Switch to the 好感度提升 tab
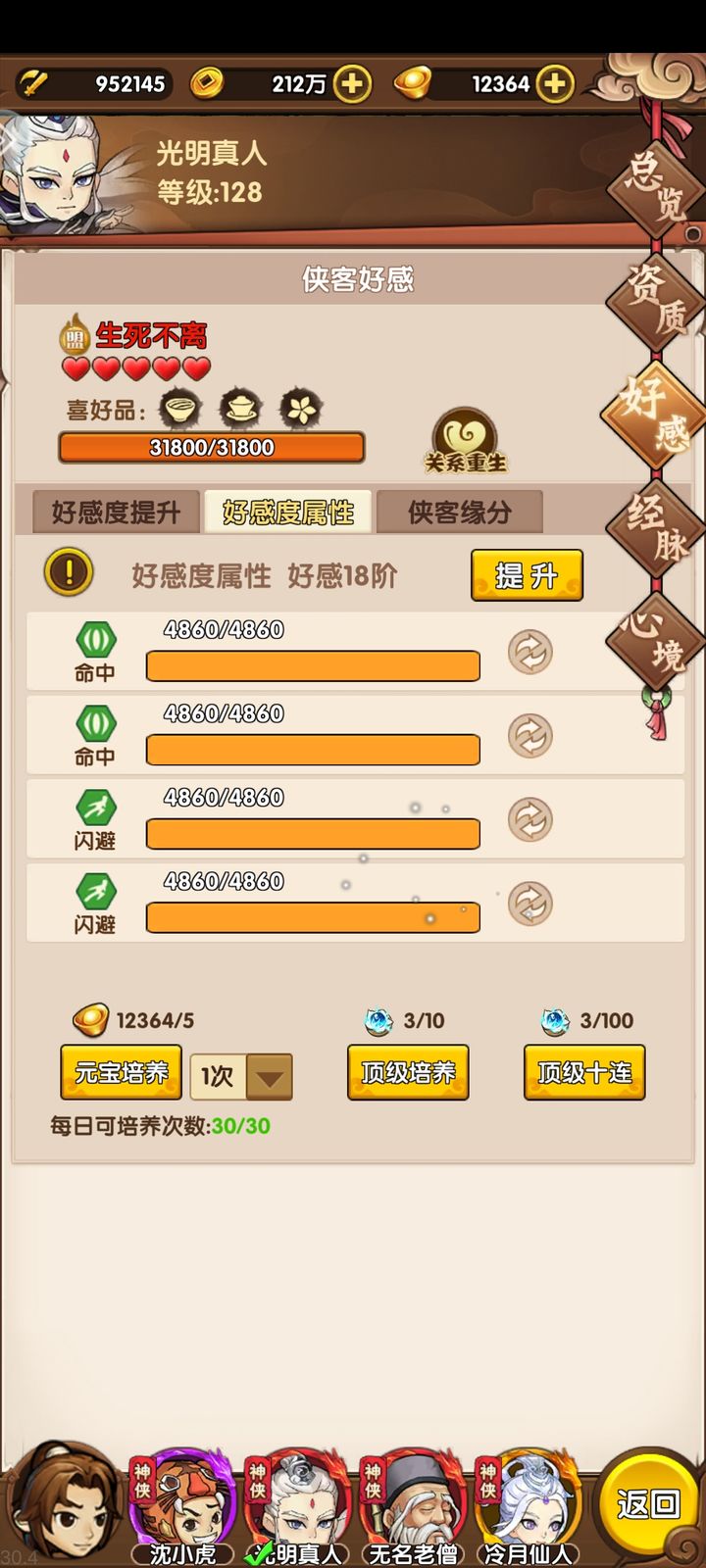 pyautogui.click(x=116, y=513)
